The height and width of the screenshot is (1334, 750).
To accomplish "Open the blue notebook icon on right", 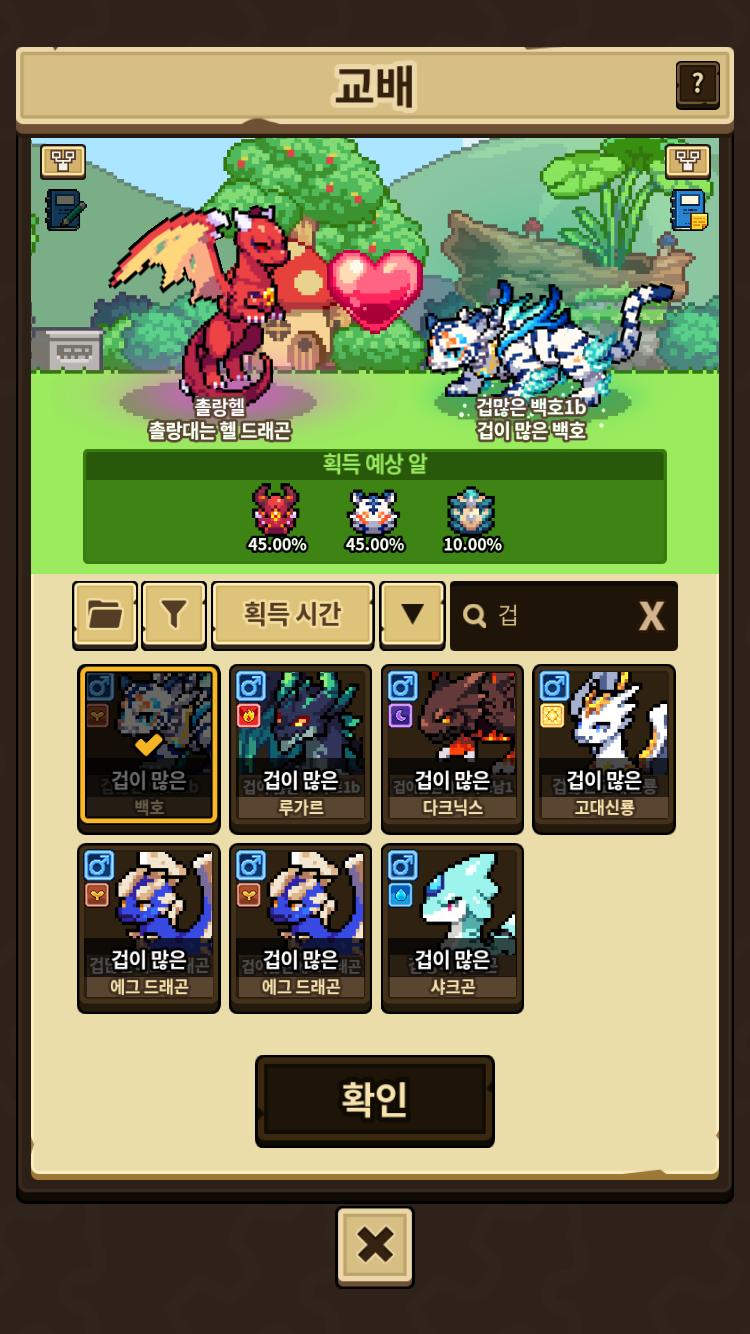I will 689,210.
